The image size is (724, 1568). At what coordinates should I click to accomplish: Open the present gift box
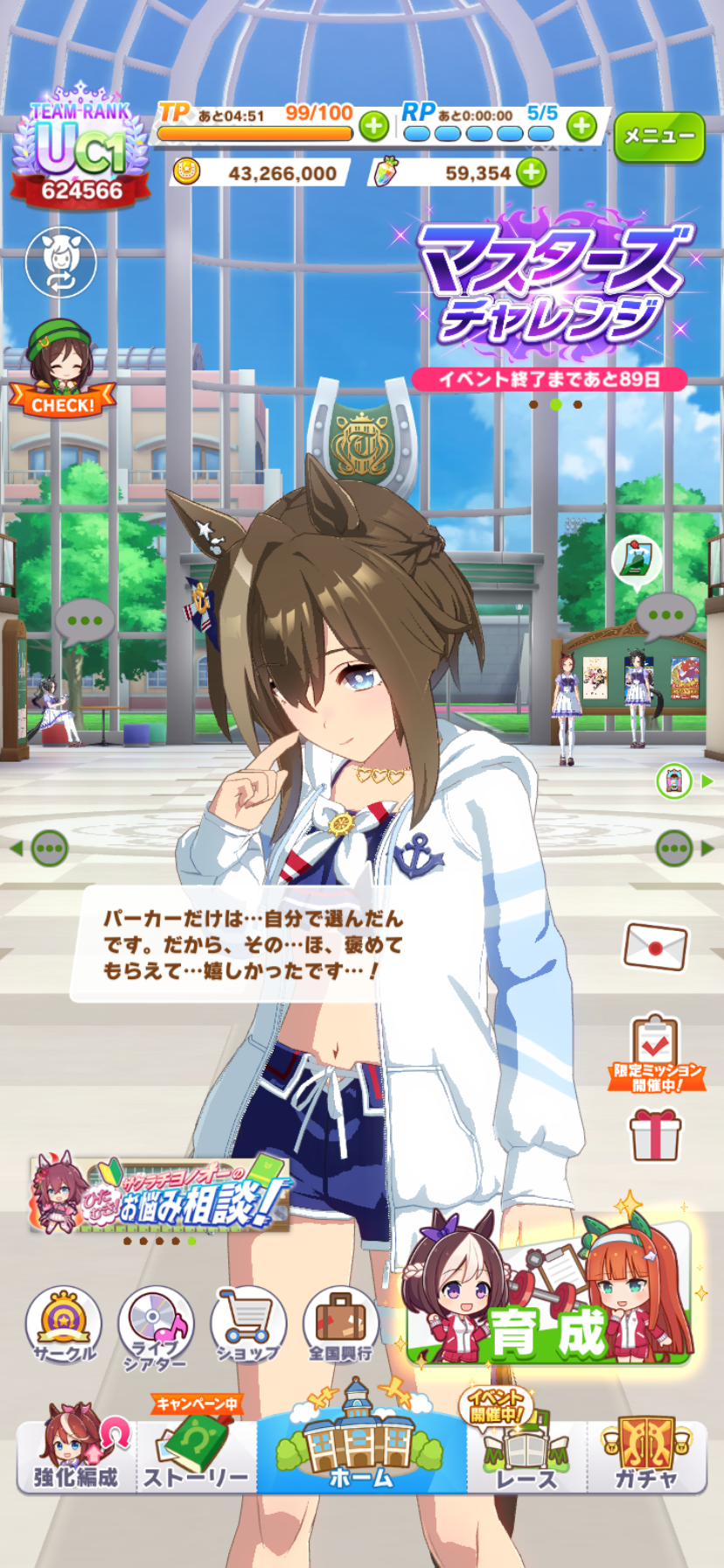pos(655,1135)
